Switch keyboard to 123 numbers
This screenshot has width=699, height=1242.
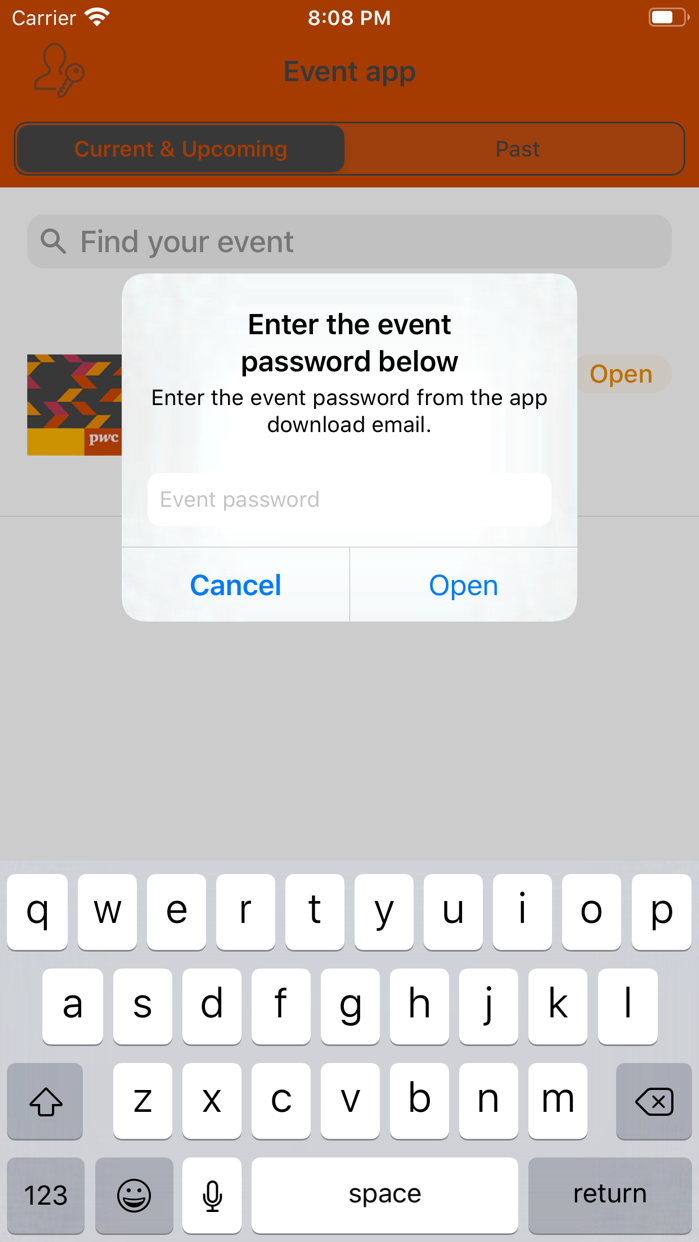tap(45, 1194)
